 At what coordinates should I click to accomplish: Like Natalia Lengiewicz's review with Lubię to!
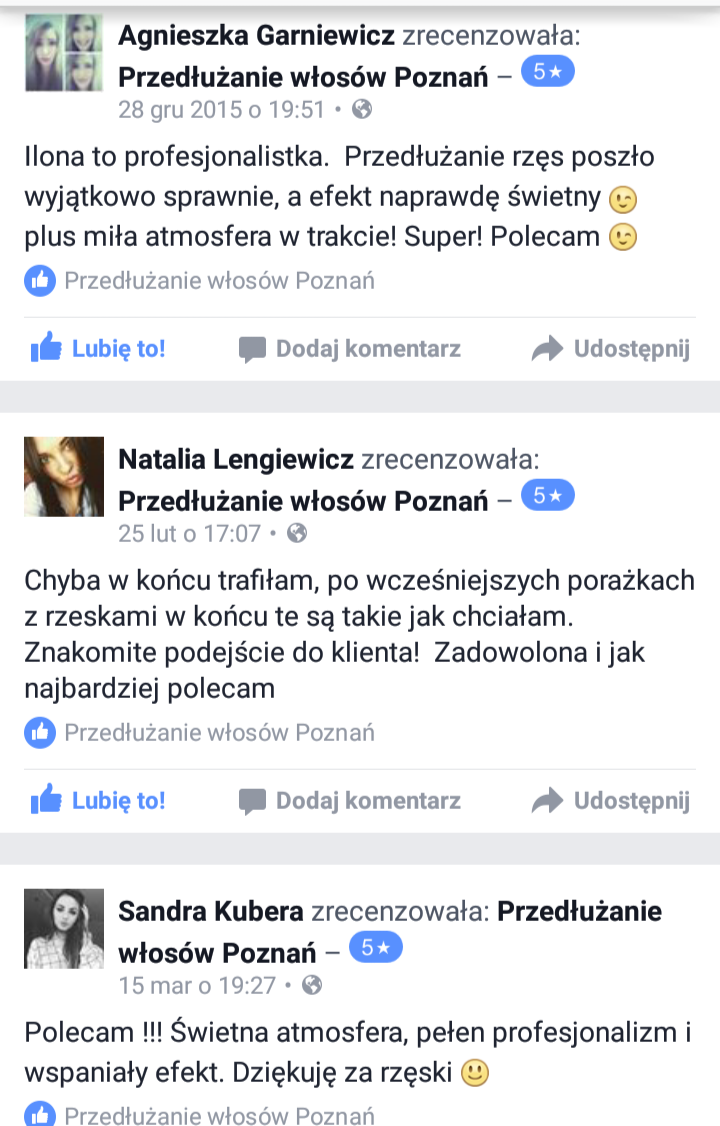(x=98, y=800)
